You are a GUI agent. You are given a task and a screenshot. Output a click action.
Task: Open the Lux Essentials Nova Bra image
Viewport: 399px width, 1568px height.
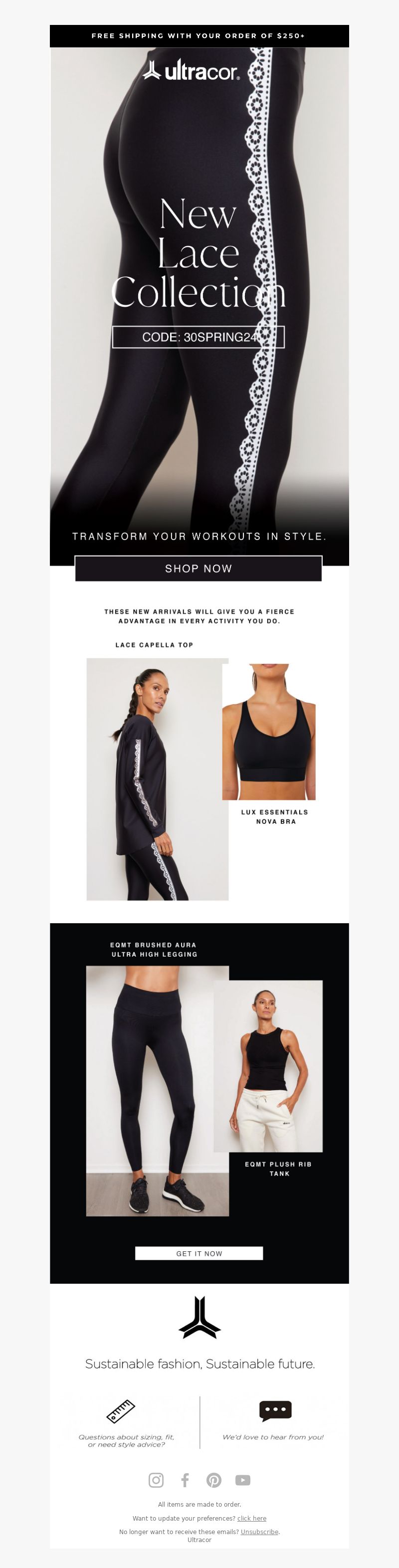(269, 732)
